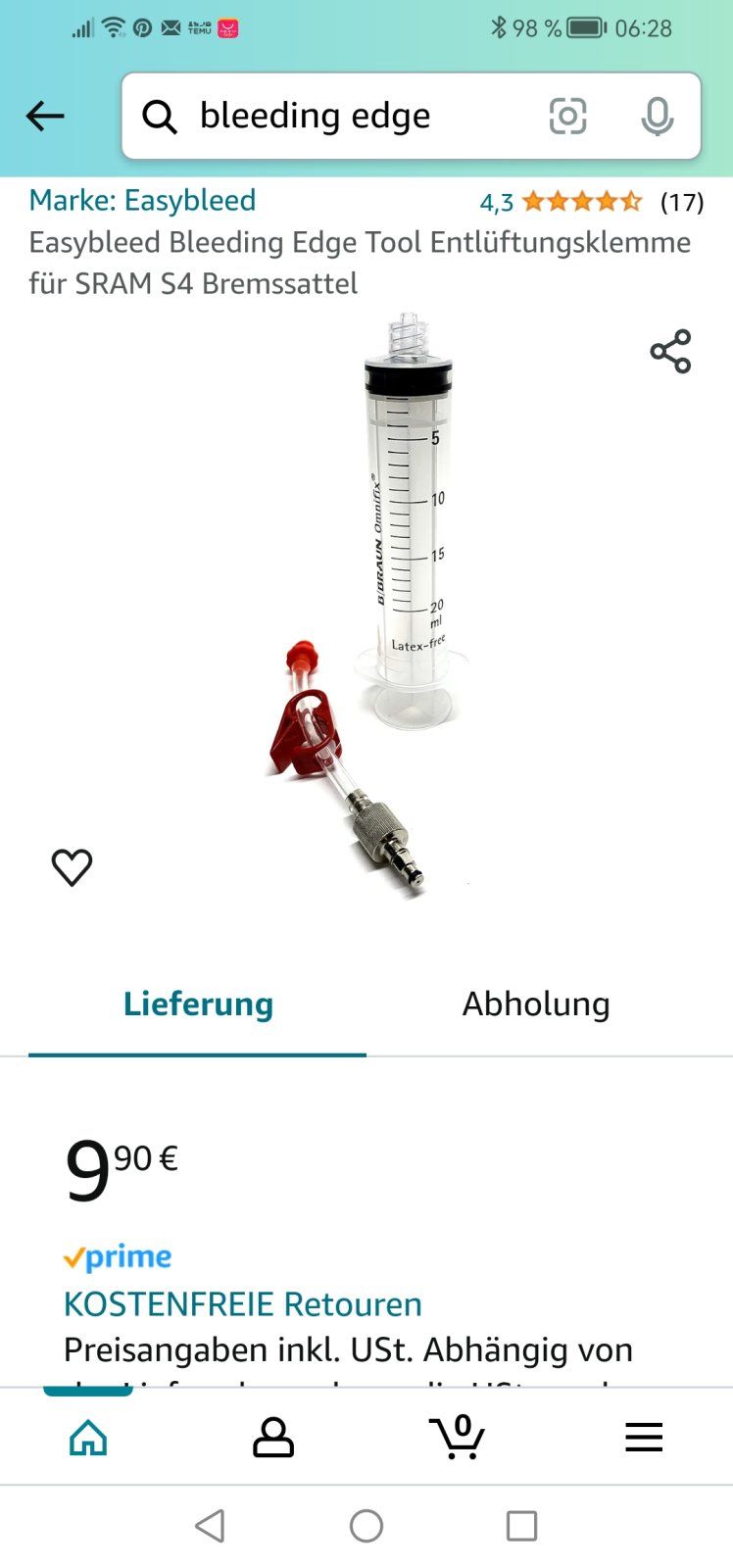Viewport: 733px width, 1568px height.
Task: Go back using the arrow icon
Action: 45,116
